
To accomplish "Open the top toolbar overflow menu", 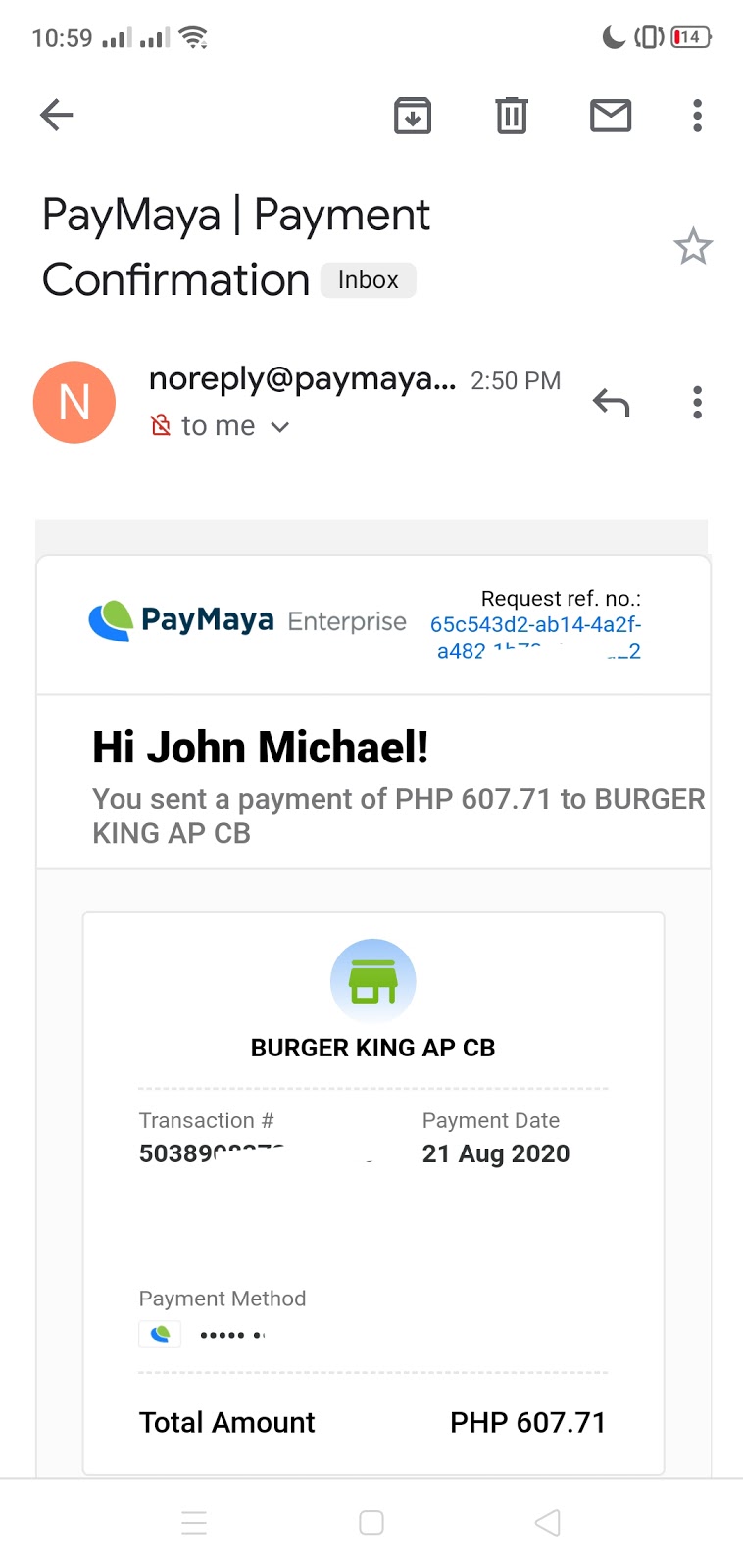I will (697, 116).
